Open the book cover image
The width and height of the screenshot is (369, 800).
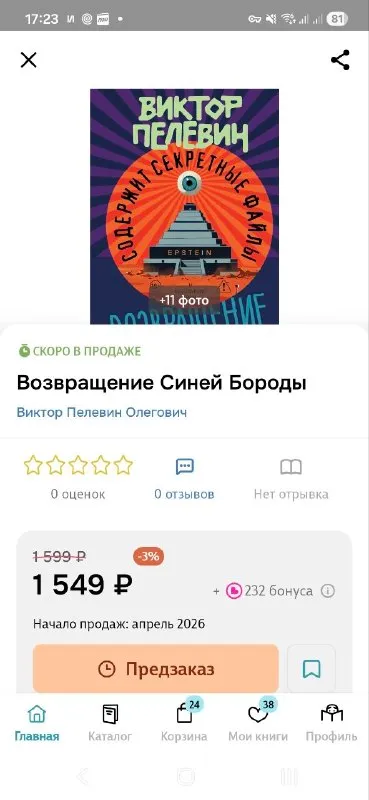tap(184, 206)
